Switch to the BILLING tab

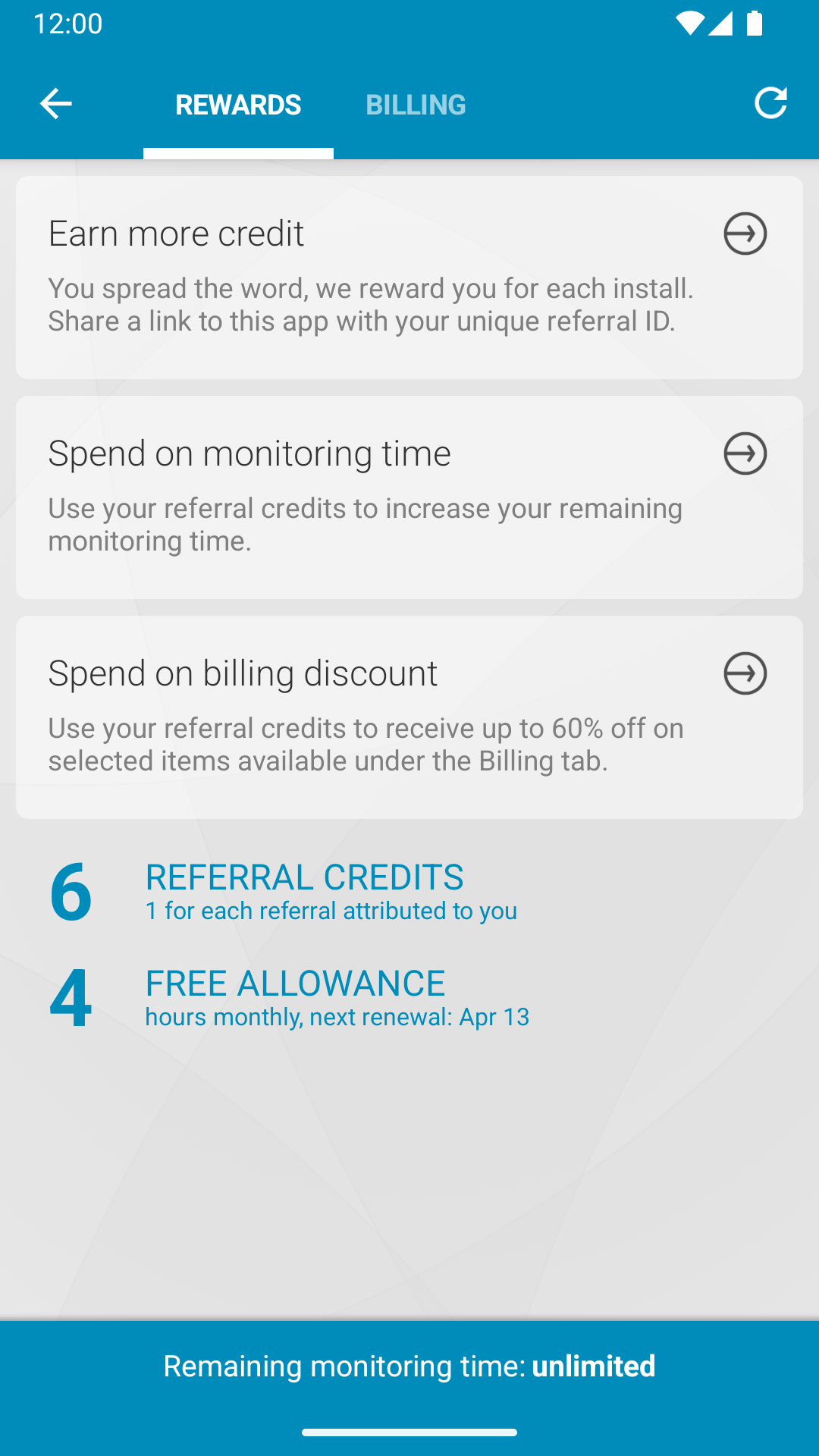coord(416,104)
